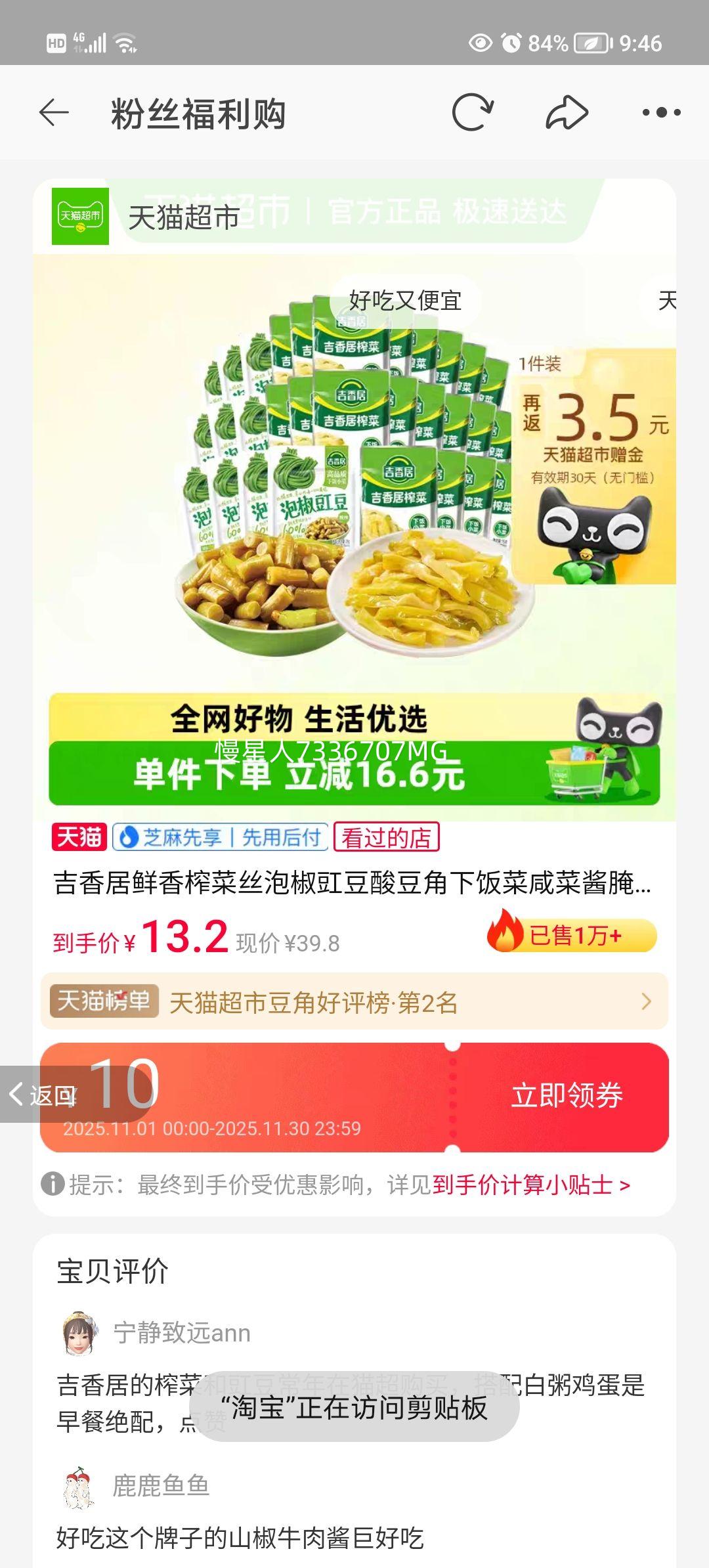The width and height of the screenshot is (709, 1568).
Task: Open the 看过的店 tag
Action: pyautogui.click(x=387, y=837)
